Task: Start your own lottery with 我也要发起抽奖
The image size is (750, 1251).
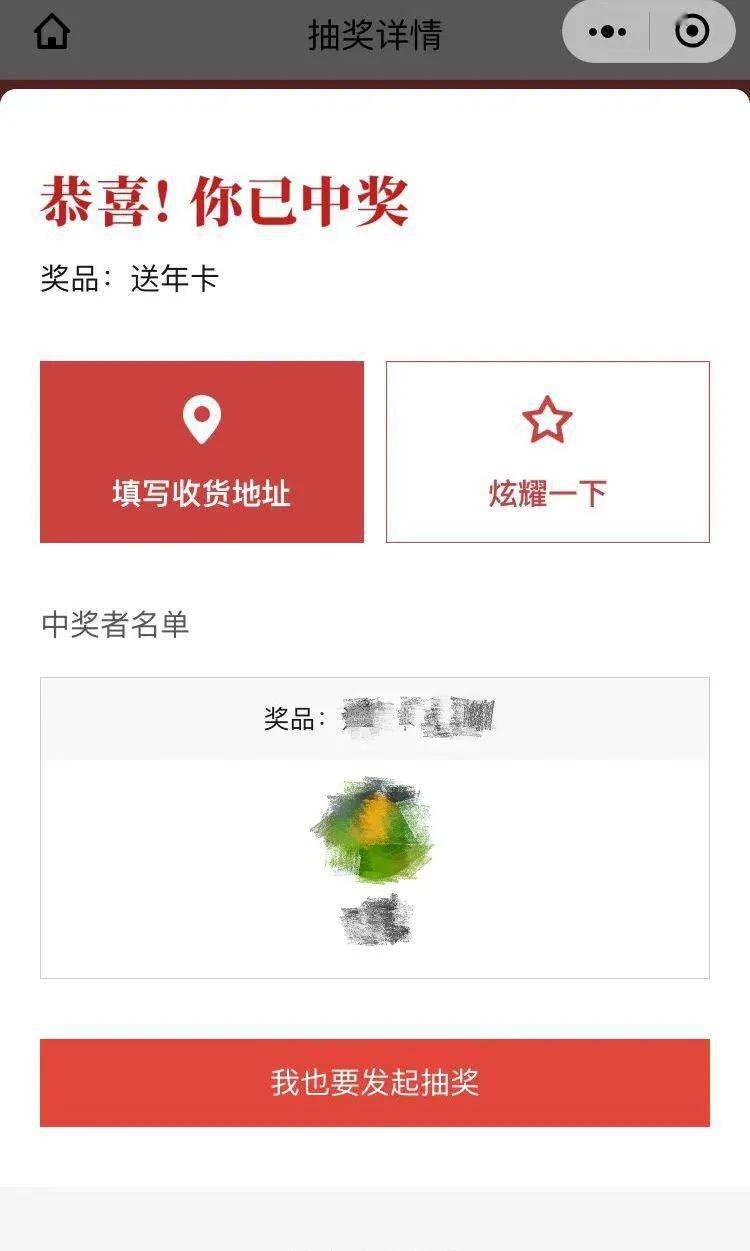Action: click(375, 1082)
